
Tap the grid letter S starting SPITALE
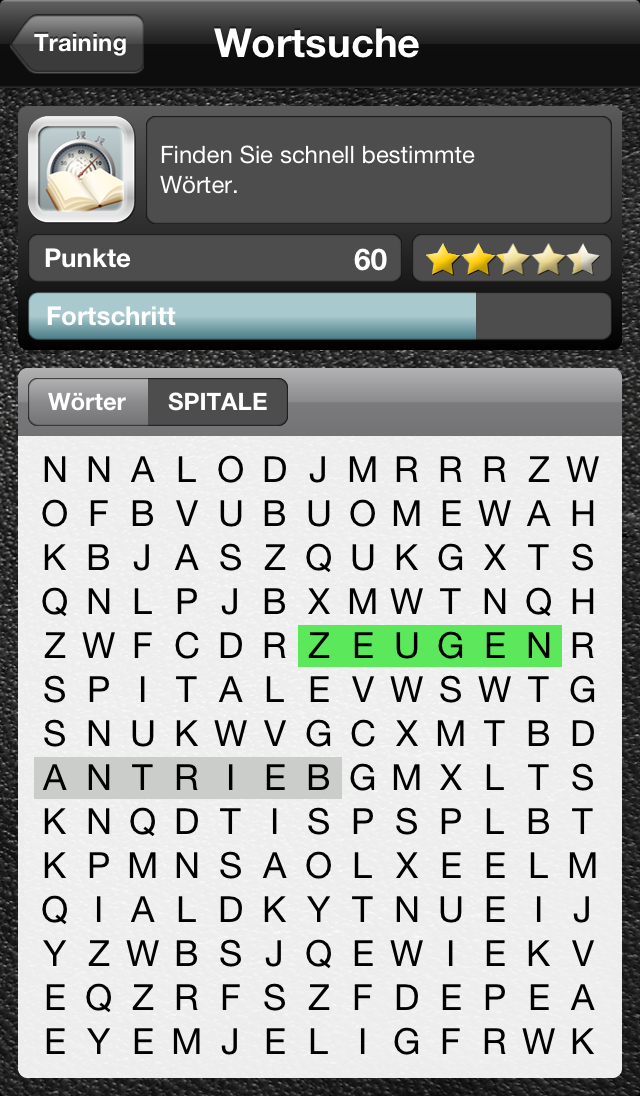click(x=54, y=691)
